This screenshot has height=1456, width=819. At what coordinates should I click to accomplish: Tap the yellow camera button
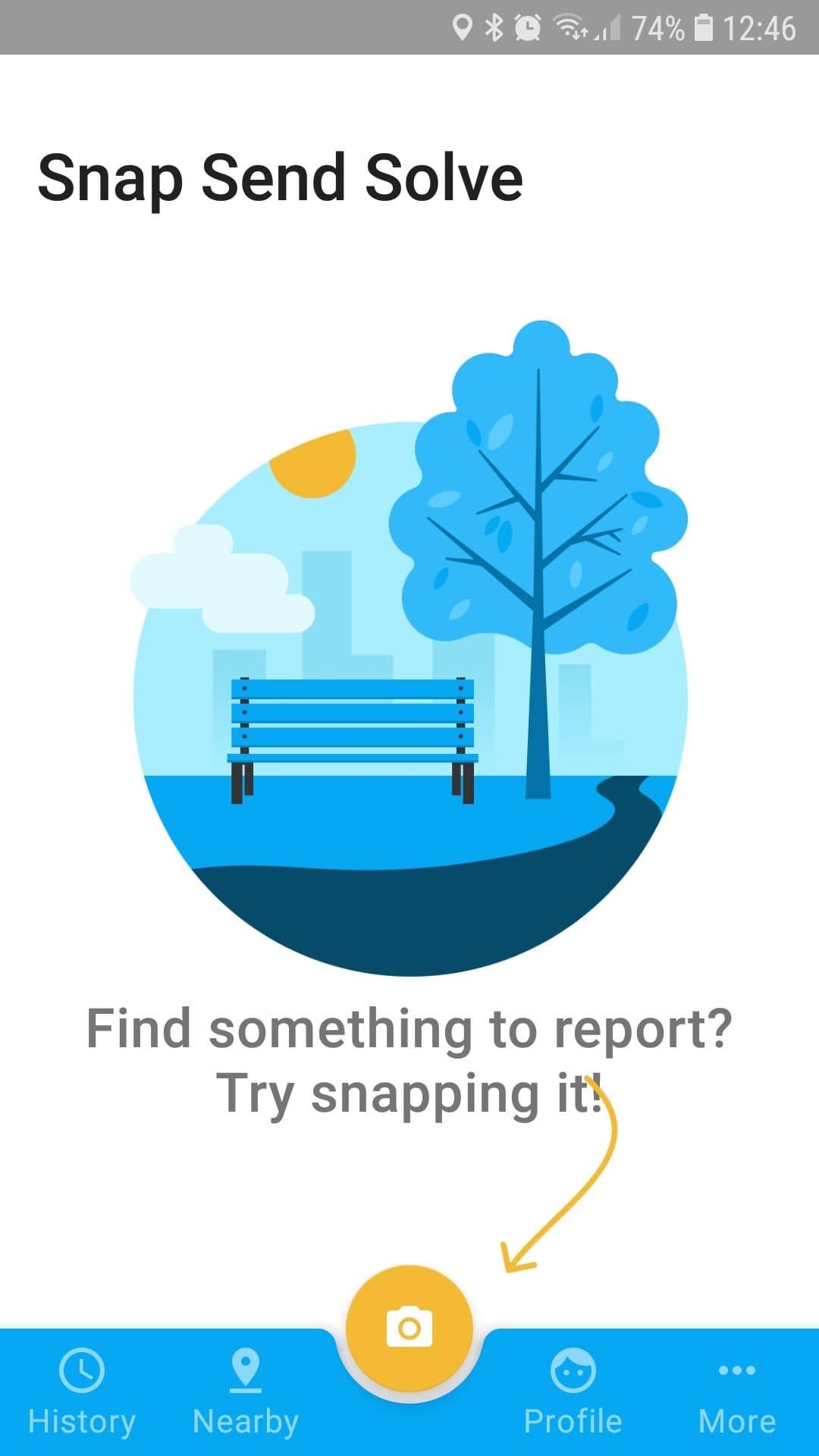point(409,1328)
